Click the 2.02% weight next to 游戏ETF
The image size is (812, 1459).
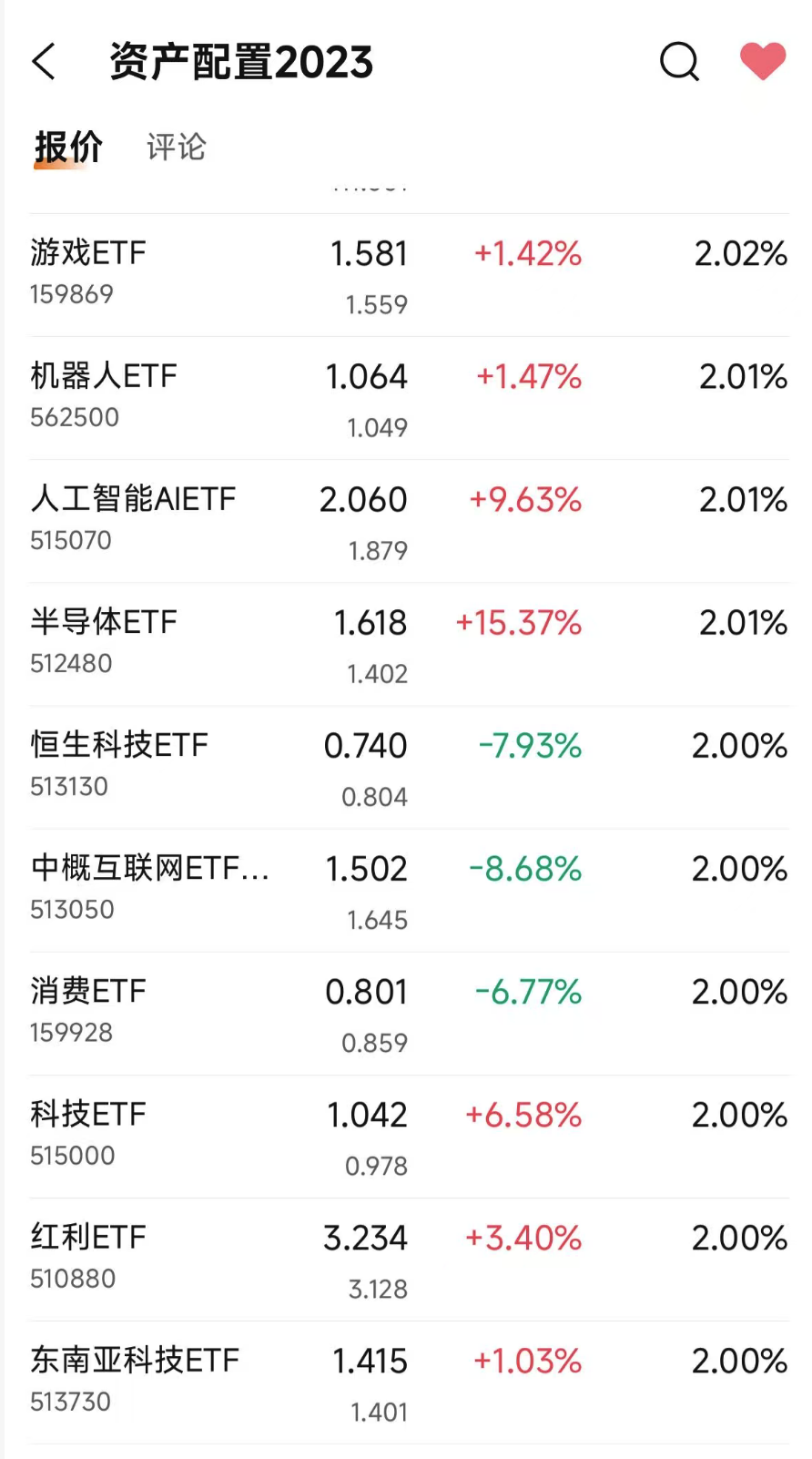click(x=740, y=255)
